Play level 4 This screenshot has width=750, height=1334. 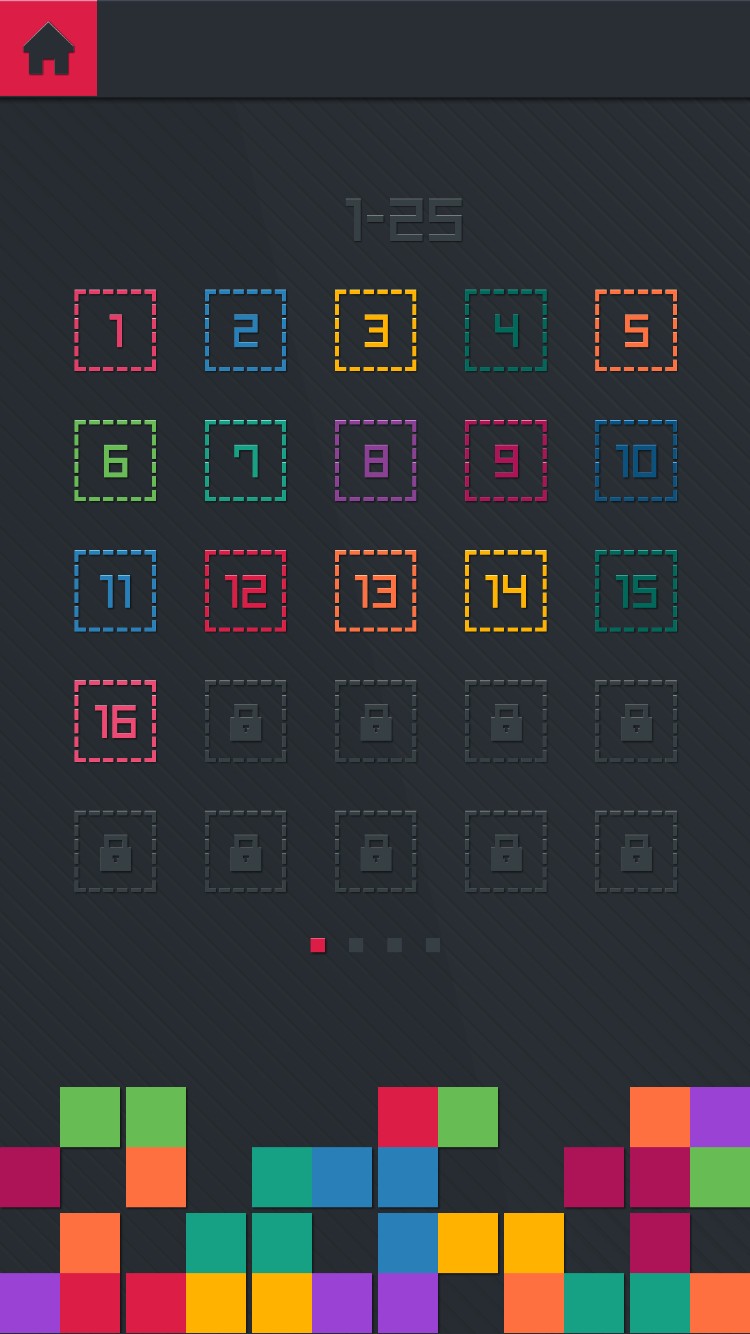coord(505,330)
